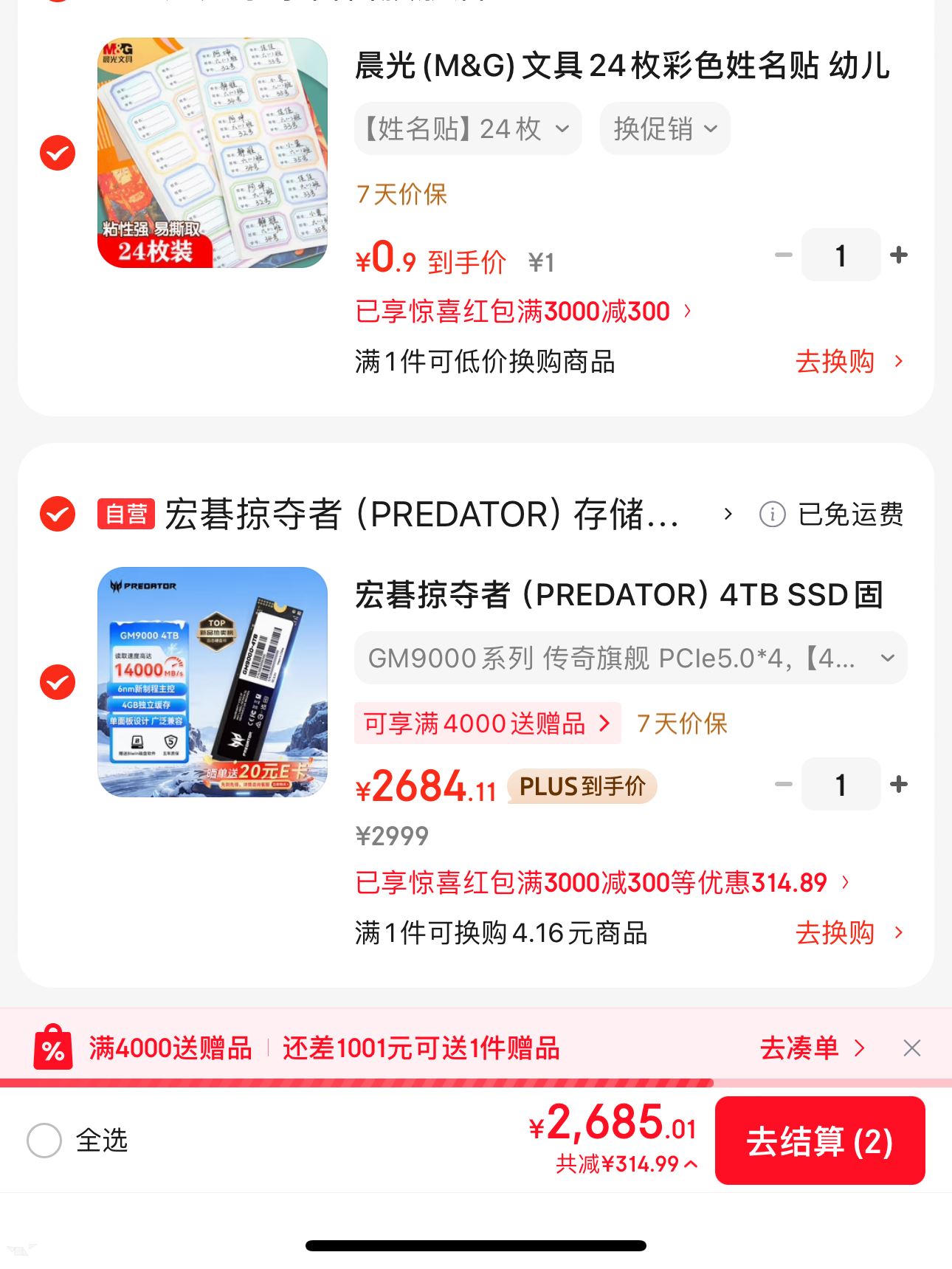The width and height of the screenshot is (952, 1269).
Task: Decrease quantity of 晨光 姓名贴
Action: point(783,255)
